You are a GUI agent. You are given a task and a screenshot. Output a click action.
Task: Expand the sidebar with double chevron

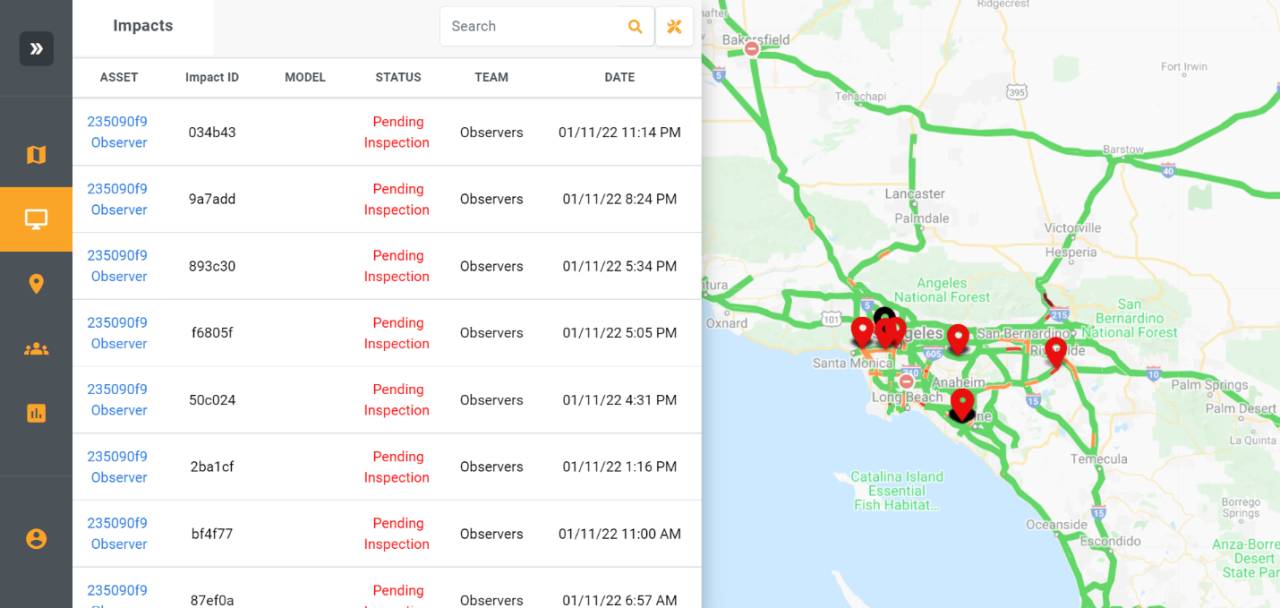(x=36, y=49)
